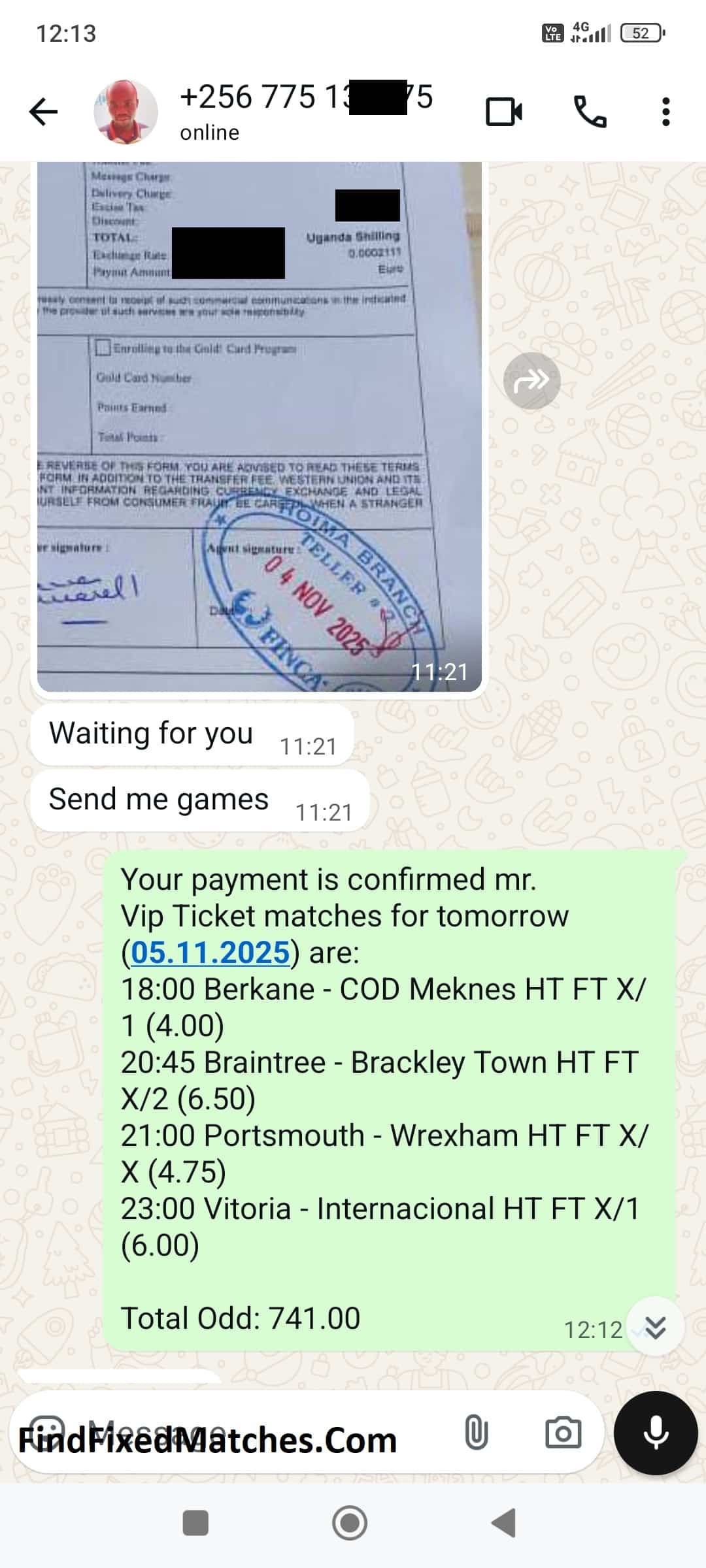The height and width of the screenshot is (1568, 706).
Task: Go back from the chat
Action: tap(44, 112)
